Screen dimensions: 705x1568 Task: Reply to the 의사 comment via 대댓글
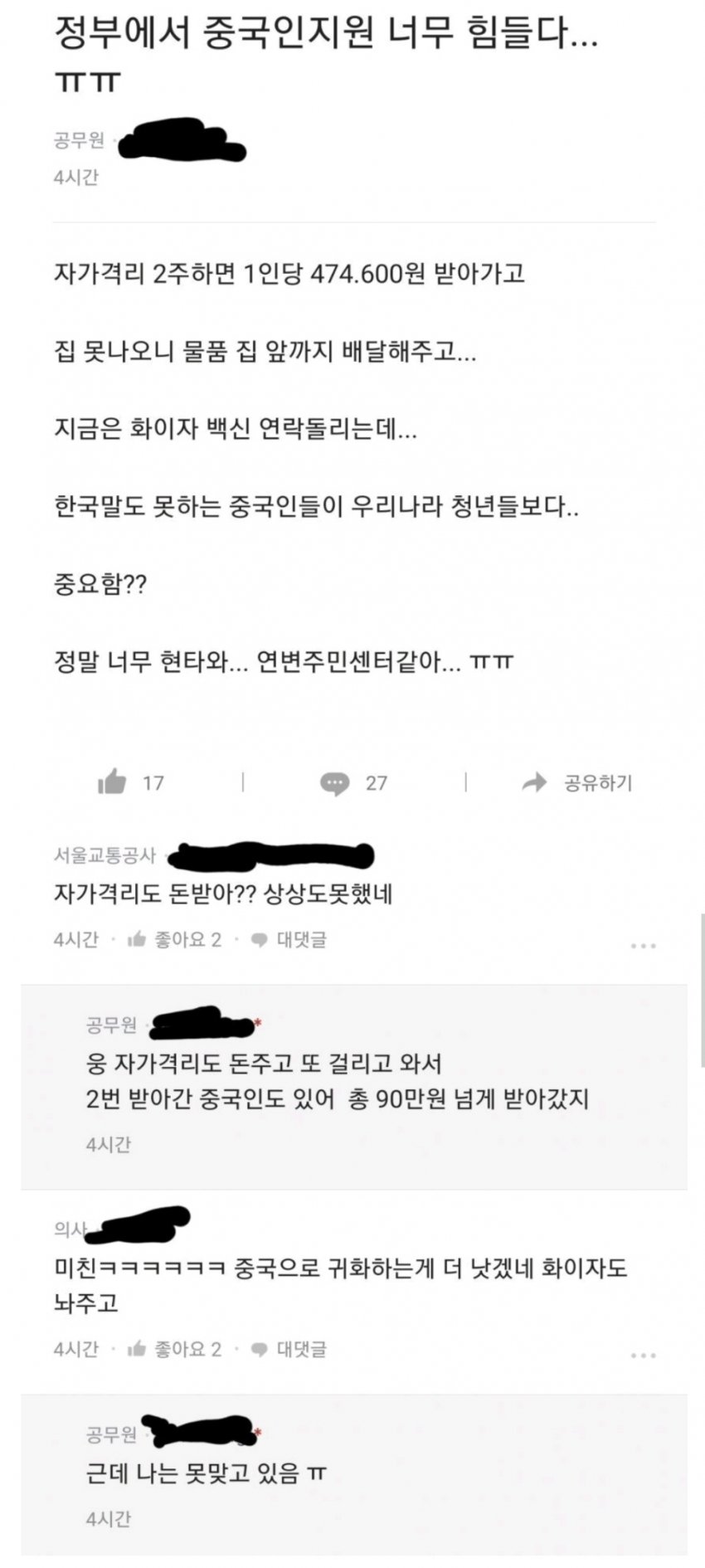(289, 1349)
